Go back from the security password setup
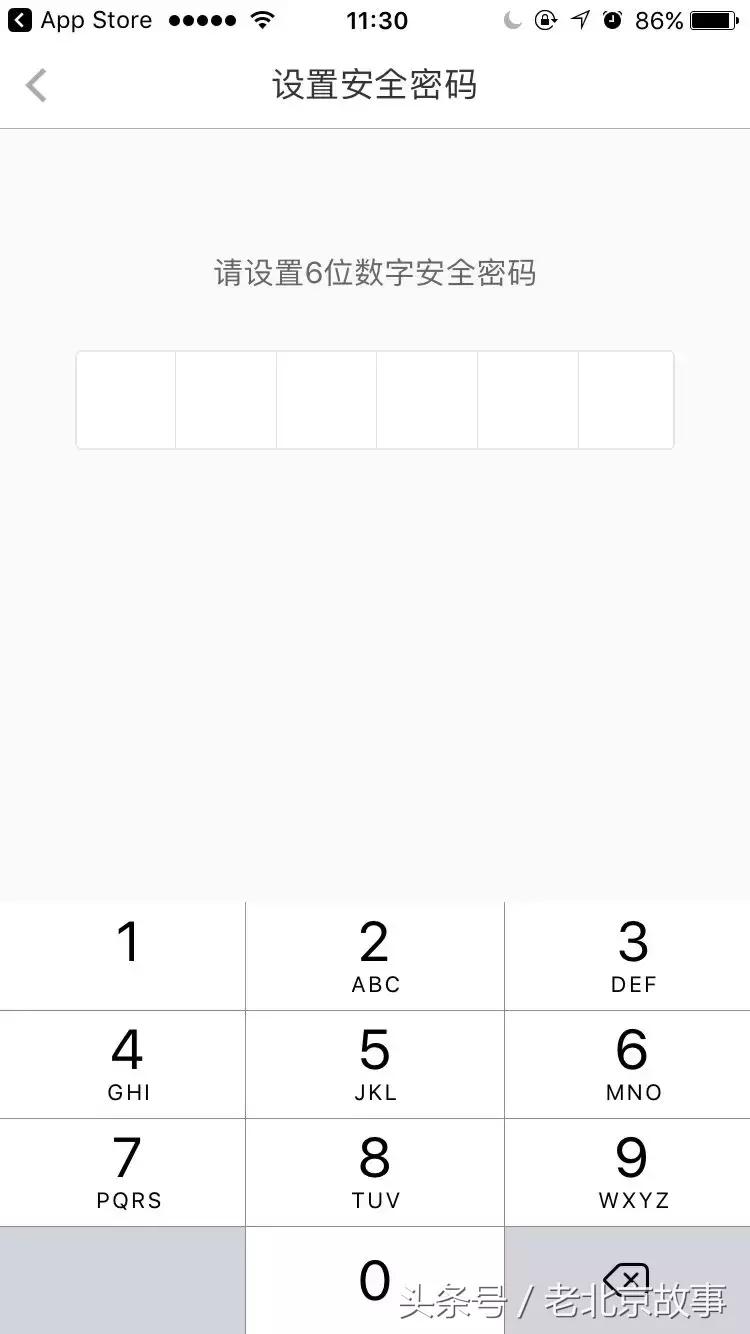 pos(37,86)
